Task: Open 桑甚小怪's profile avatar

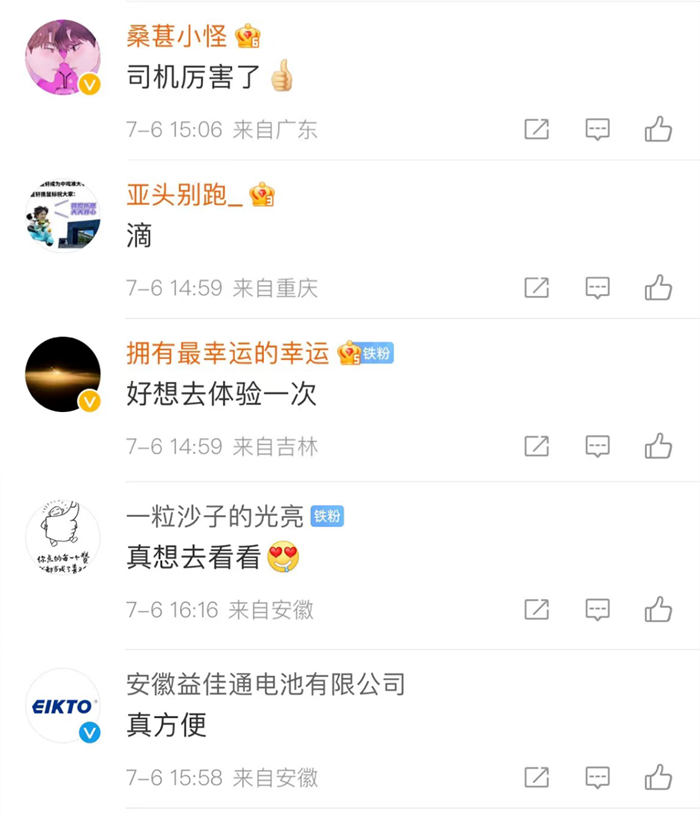Action: pyautogui.click(x=62, y=58)
